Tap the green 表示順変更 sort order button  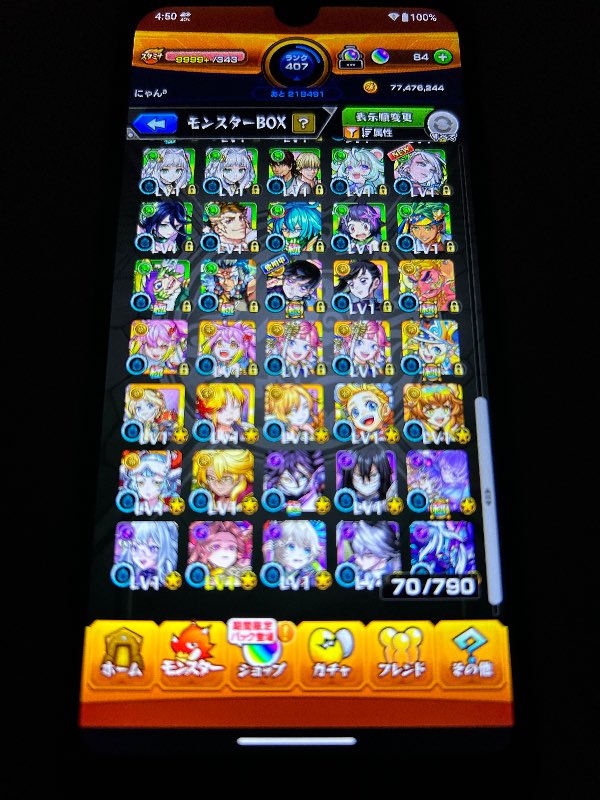point(385,117)
